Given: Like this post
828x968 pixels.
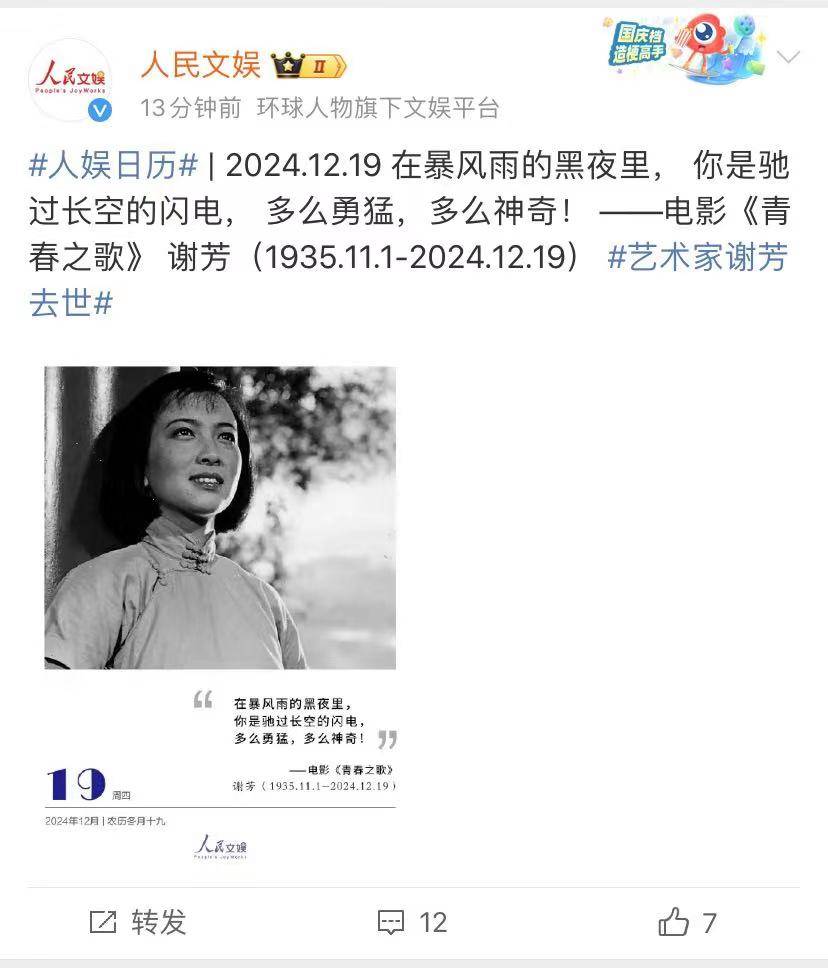Looking at the screenshot, I should (688, 922).
